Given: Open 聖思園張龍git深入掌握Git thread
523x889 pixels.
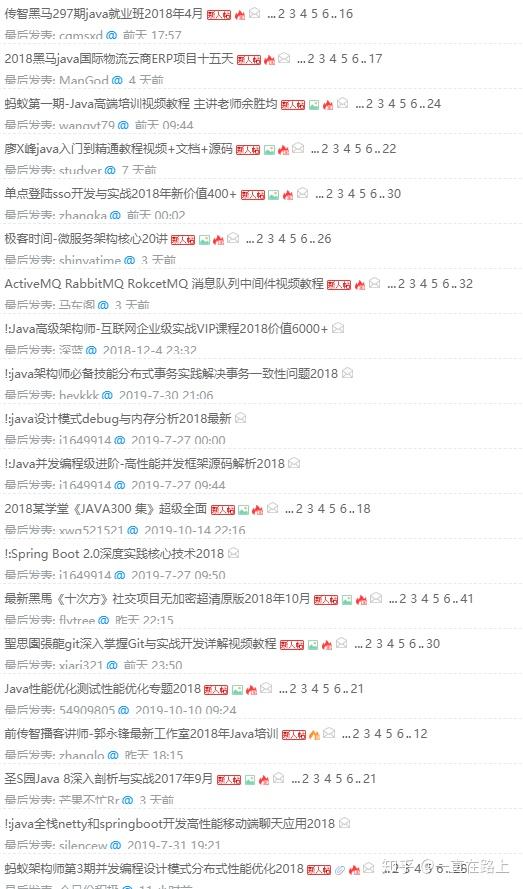Looking at the screenshot, I should coord(140,644).
